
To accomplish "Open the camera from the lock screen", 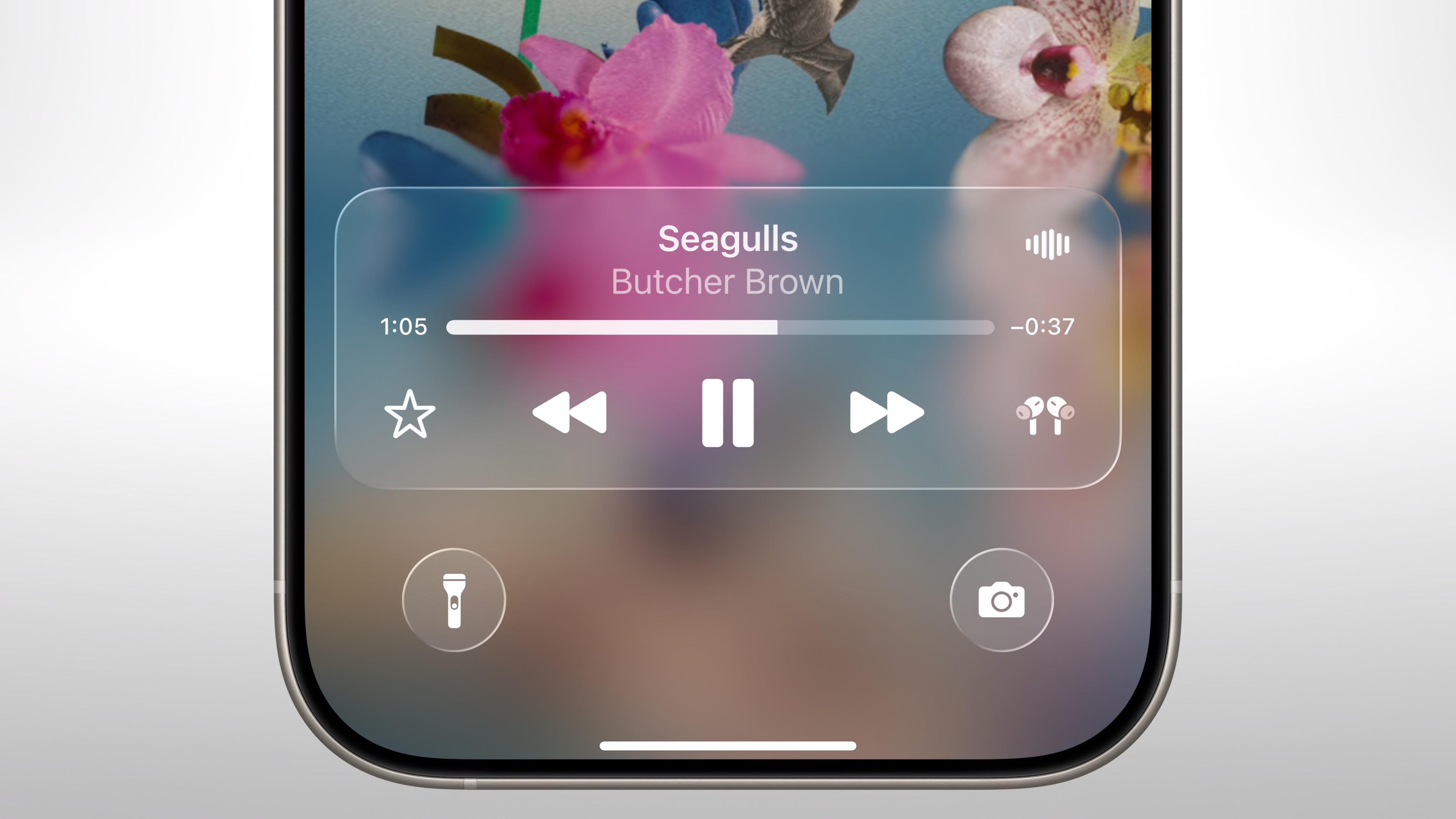I will pyautogui.click(x=1001, y=600).
